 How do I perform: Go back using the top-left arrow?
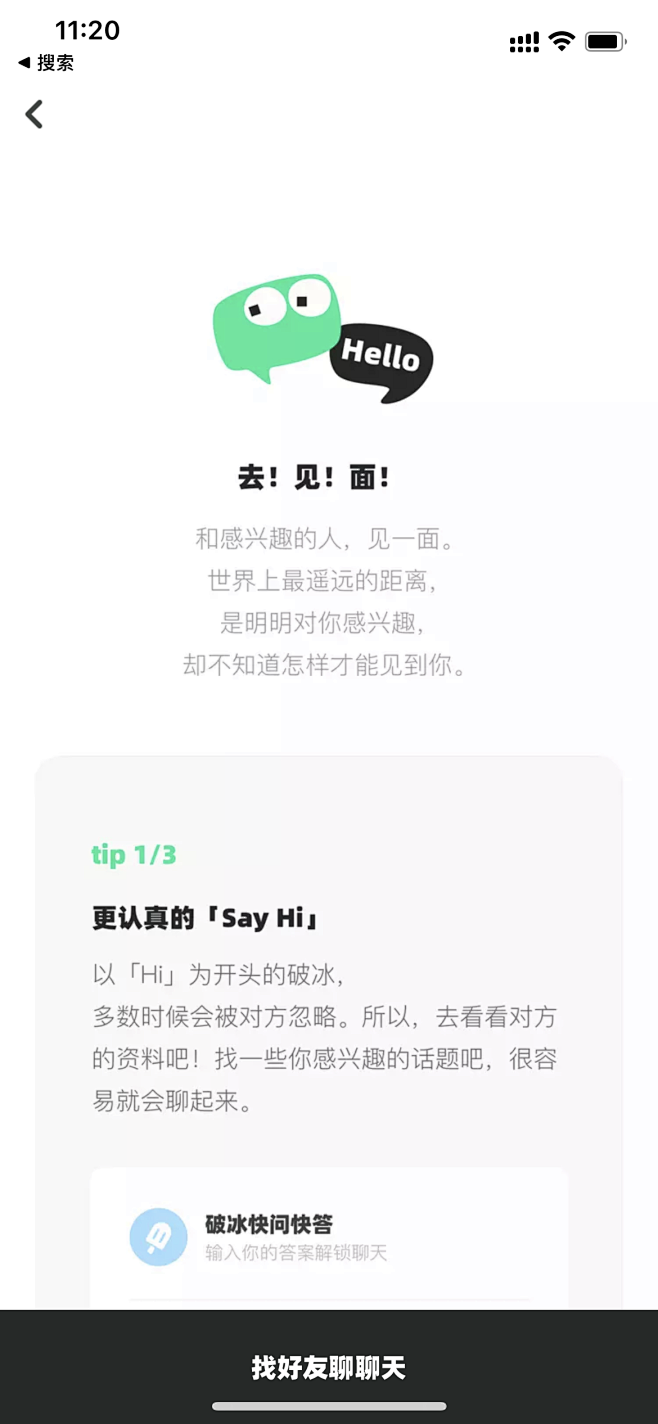[x=35, y=114]
